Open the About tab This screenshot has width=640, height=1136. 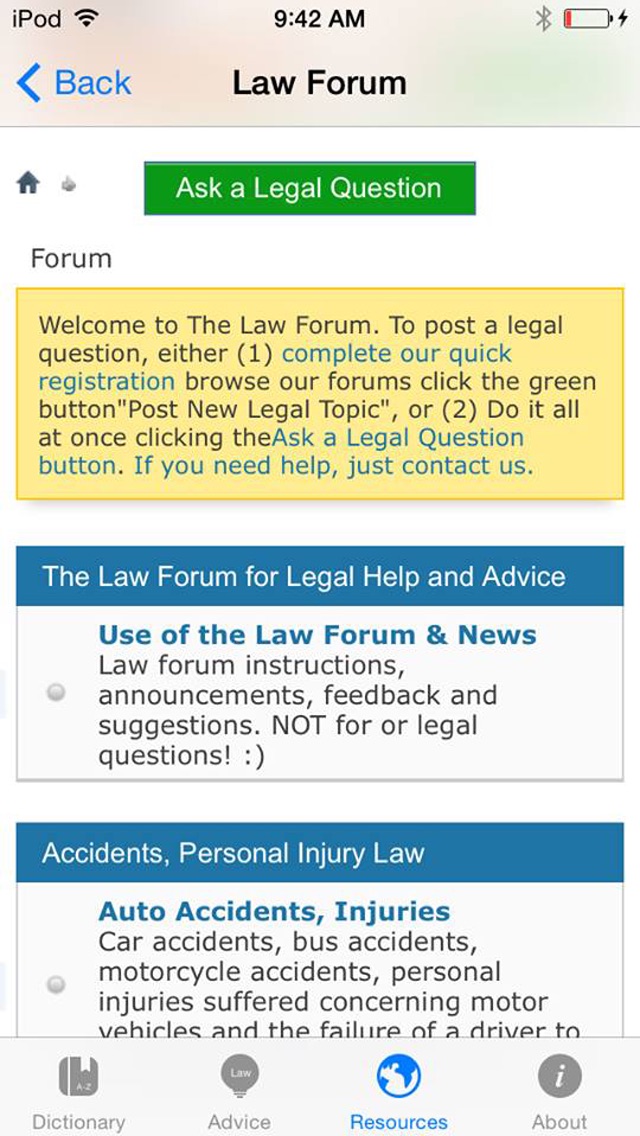pos(560,1091)
